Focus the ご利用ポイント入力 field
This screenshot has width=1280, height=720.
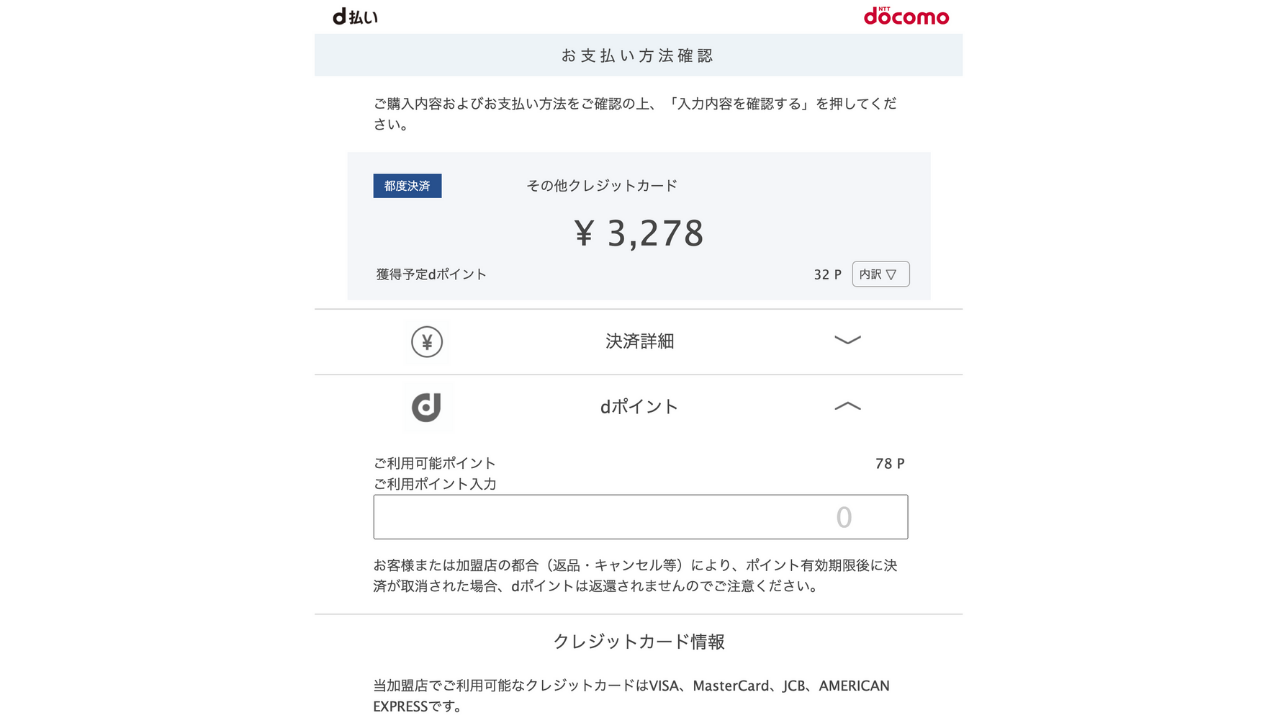tap(640, 517)
